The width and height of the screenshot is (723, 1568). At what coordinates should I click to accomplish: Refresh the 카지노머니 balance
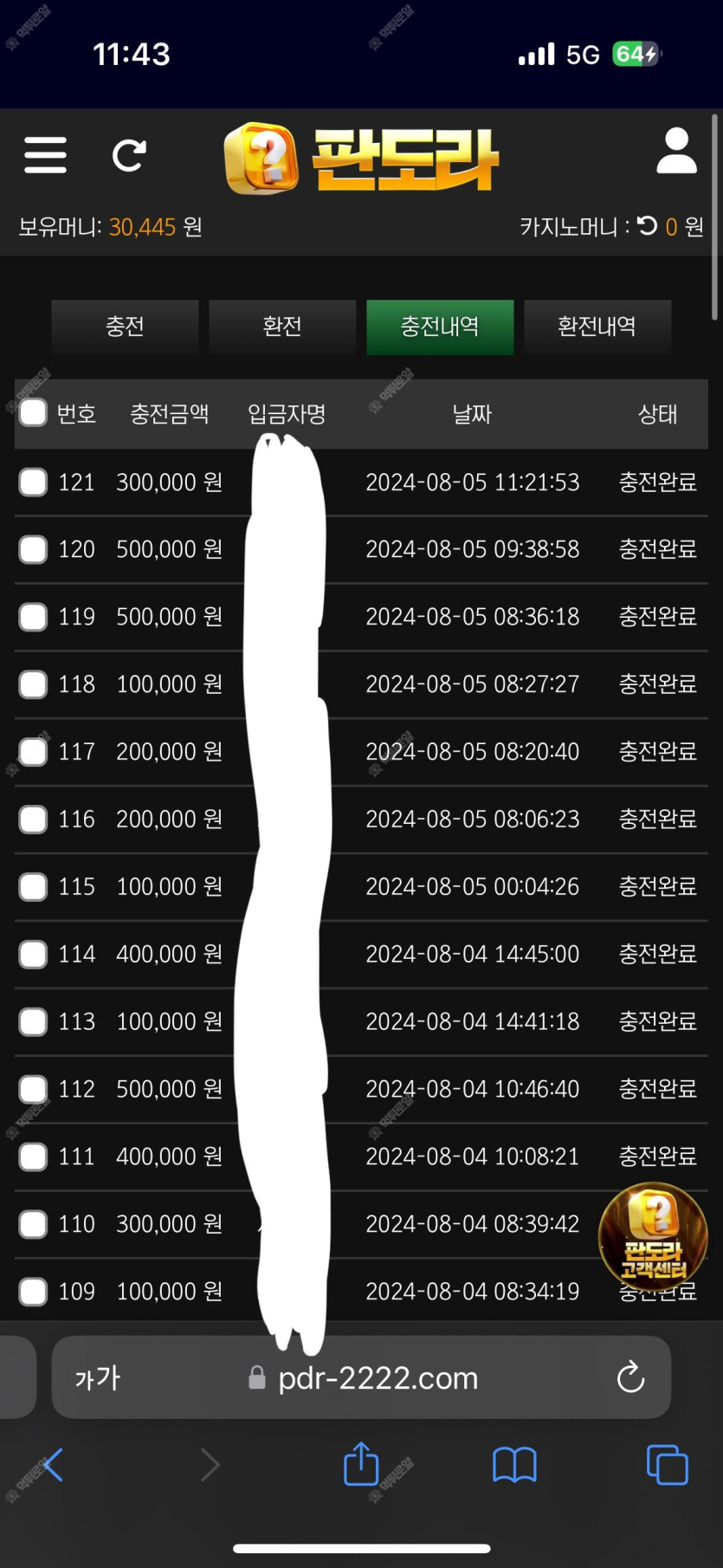(648, 226)
